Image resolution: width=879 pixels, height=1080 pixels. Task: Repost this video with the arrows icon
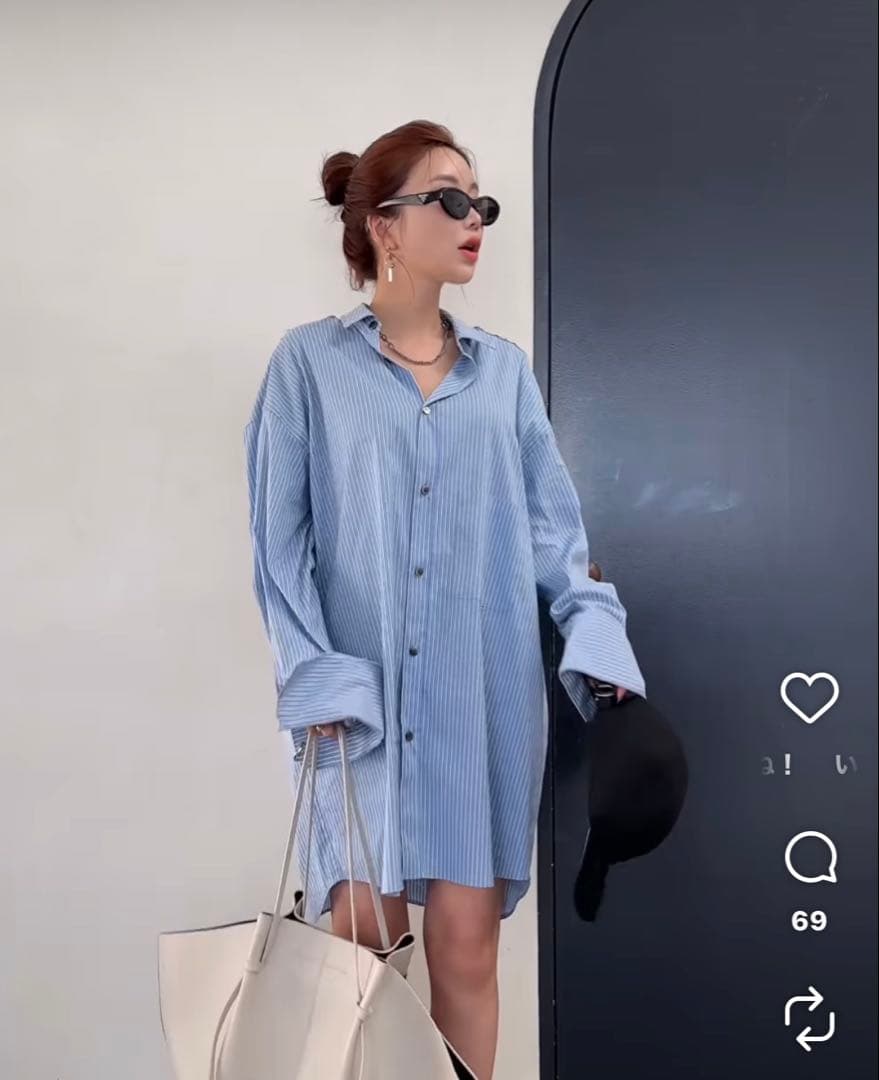(809, 1017)
